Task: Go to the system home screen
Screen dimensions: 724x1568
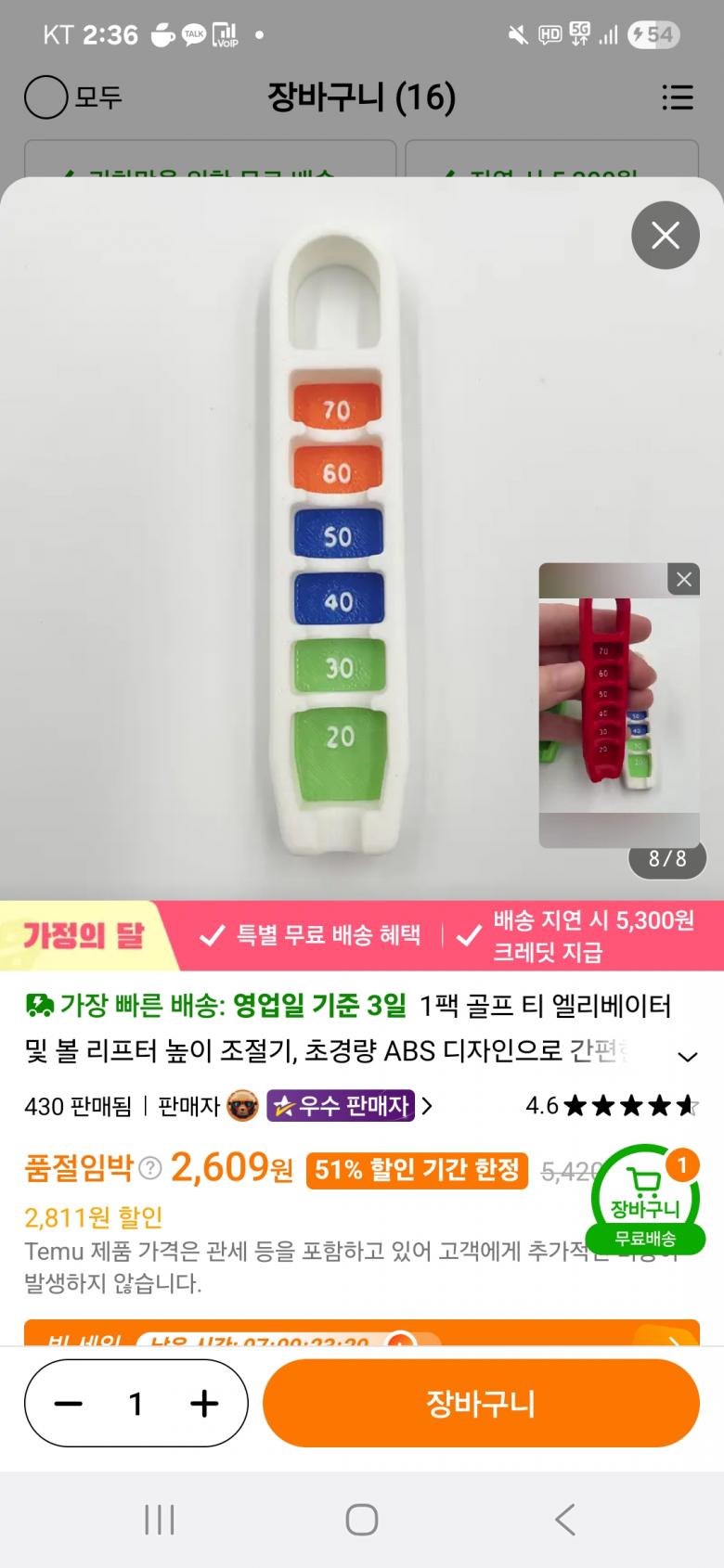Action: (x=361, y=1520)
